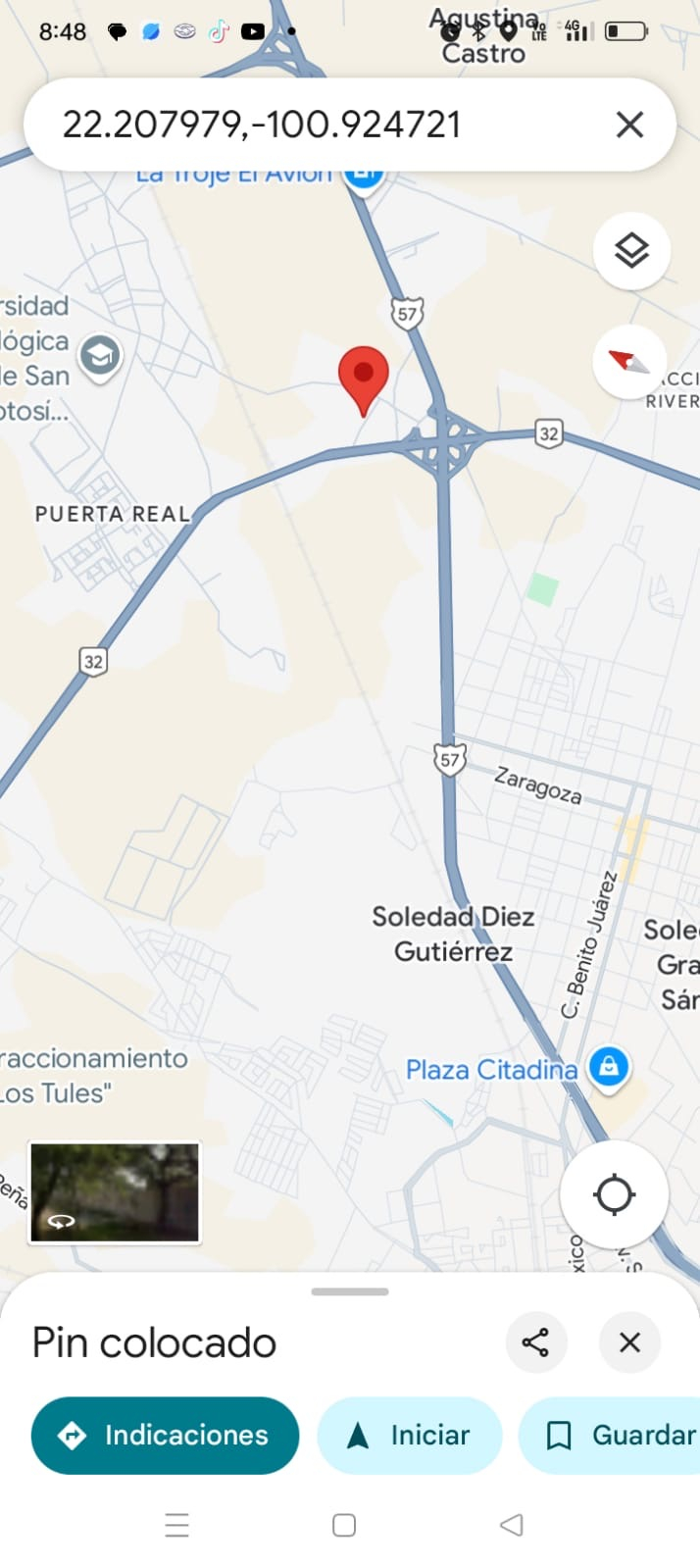Go back with system navigation
Viewport: 700px width, 1568px height.
point(511,1525)
